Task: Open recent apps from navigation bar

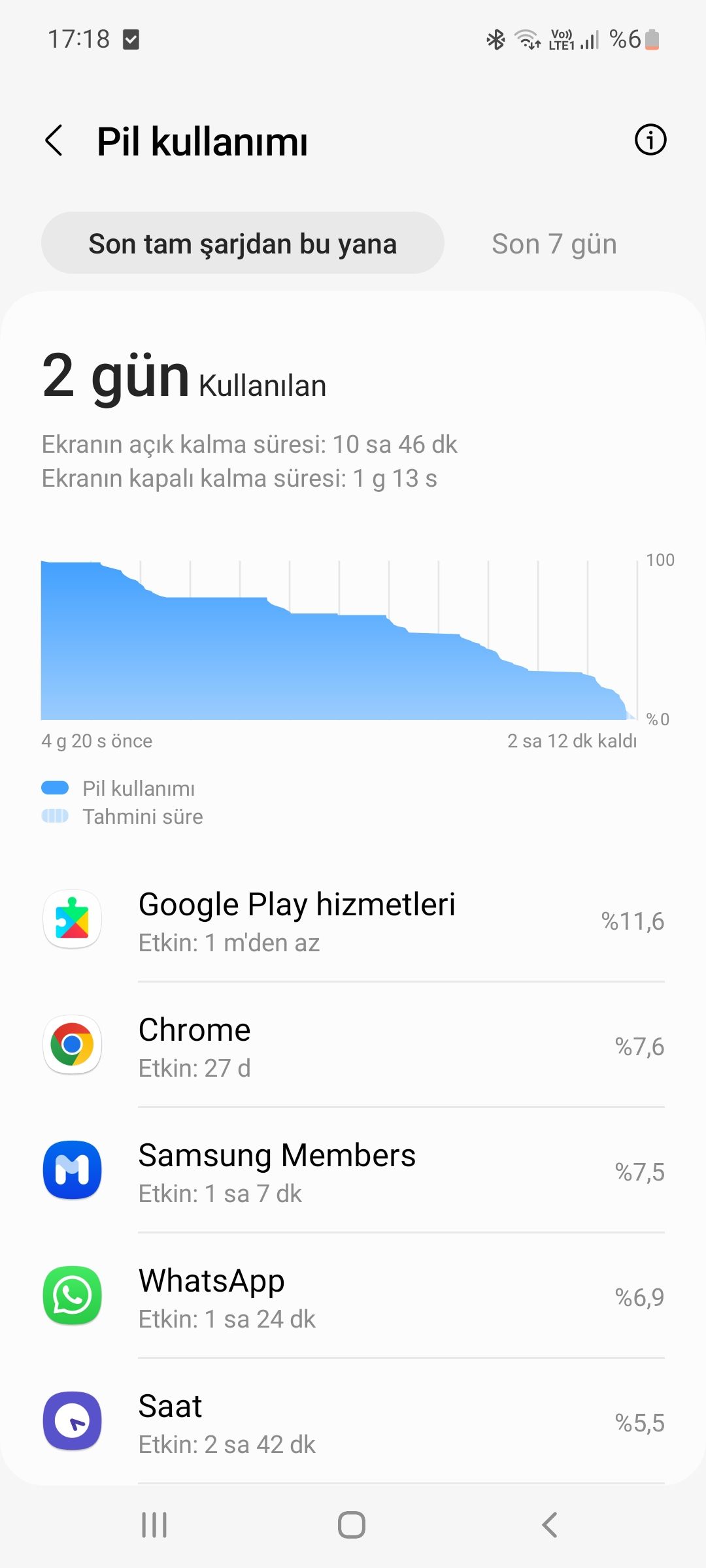Action: [155, 1525]
